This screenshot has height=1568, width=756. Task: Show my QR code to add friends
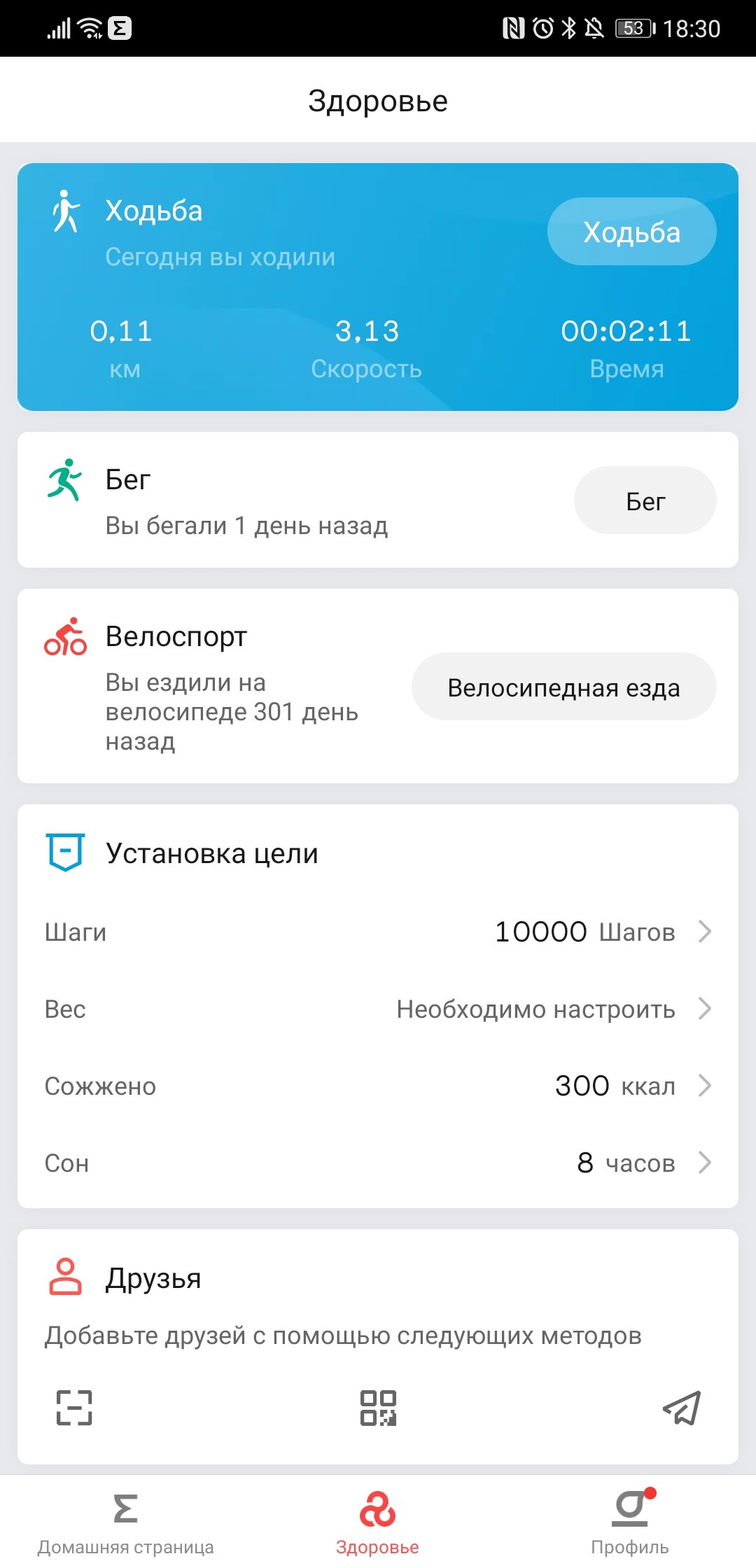point(378,1408)
